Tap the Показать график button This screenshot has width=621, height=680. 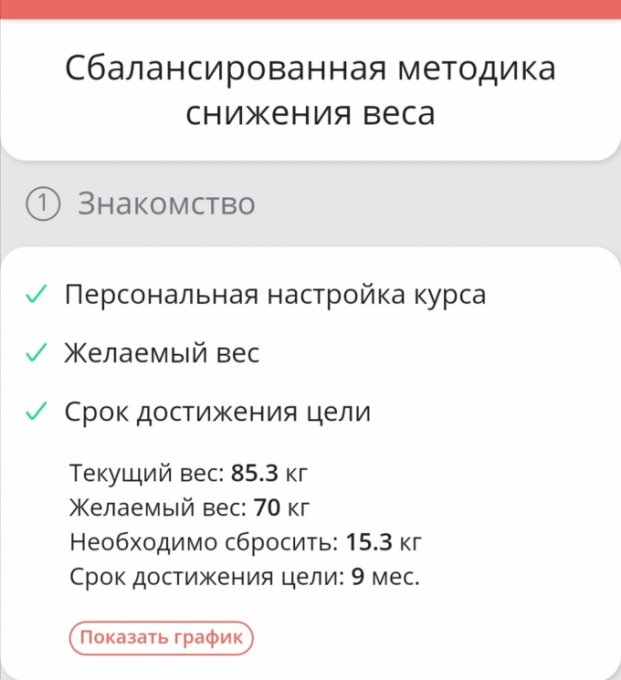pyautogui.click(x=161, y=638)
